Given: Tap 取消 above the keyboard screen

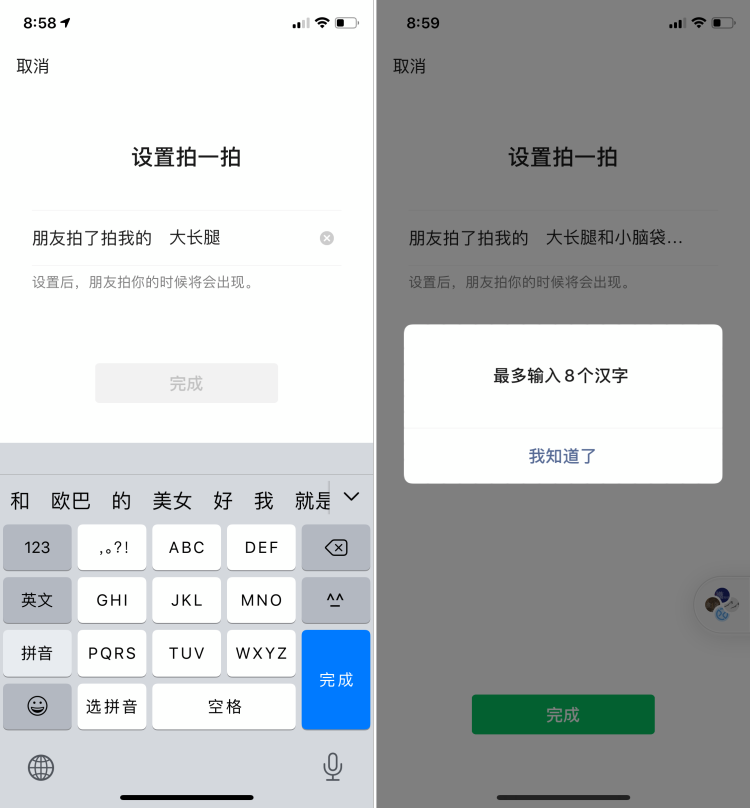Looking at the screenshot, I should point(33,66).
